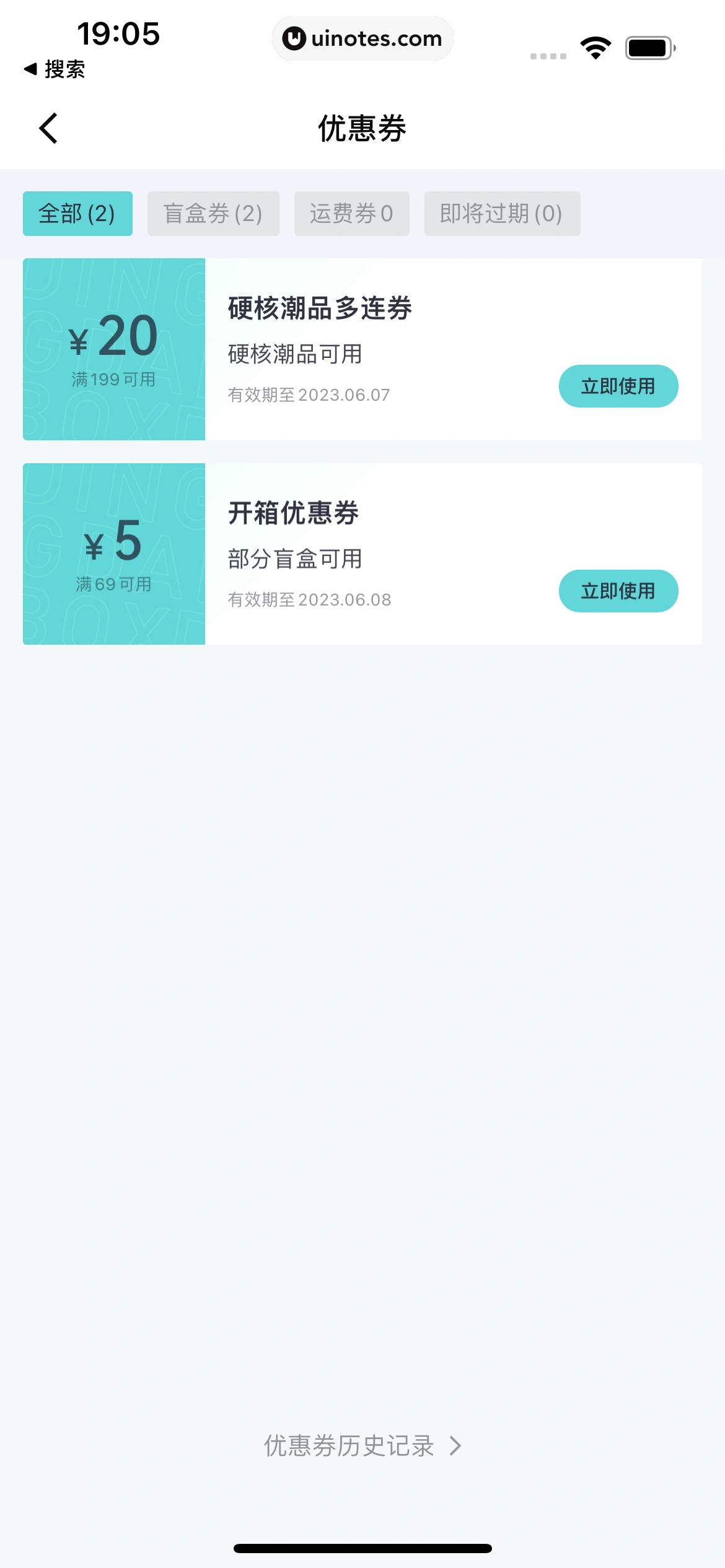Click 立即使用 on the ¥20 coupon
The width and height of the screenshot is (725, 1568).
(x=618, y=385)
